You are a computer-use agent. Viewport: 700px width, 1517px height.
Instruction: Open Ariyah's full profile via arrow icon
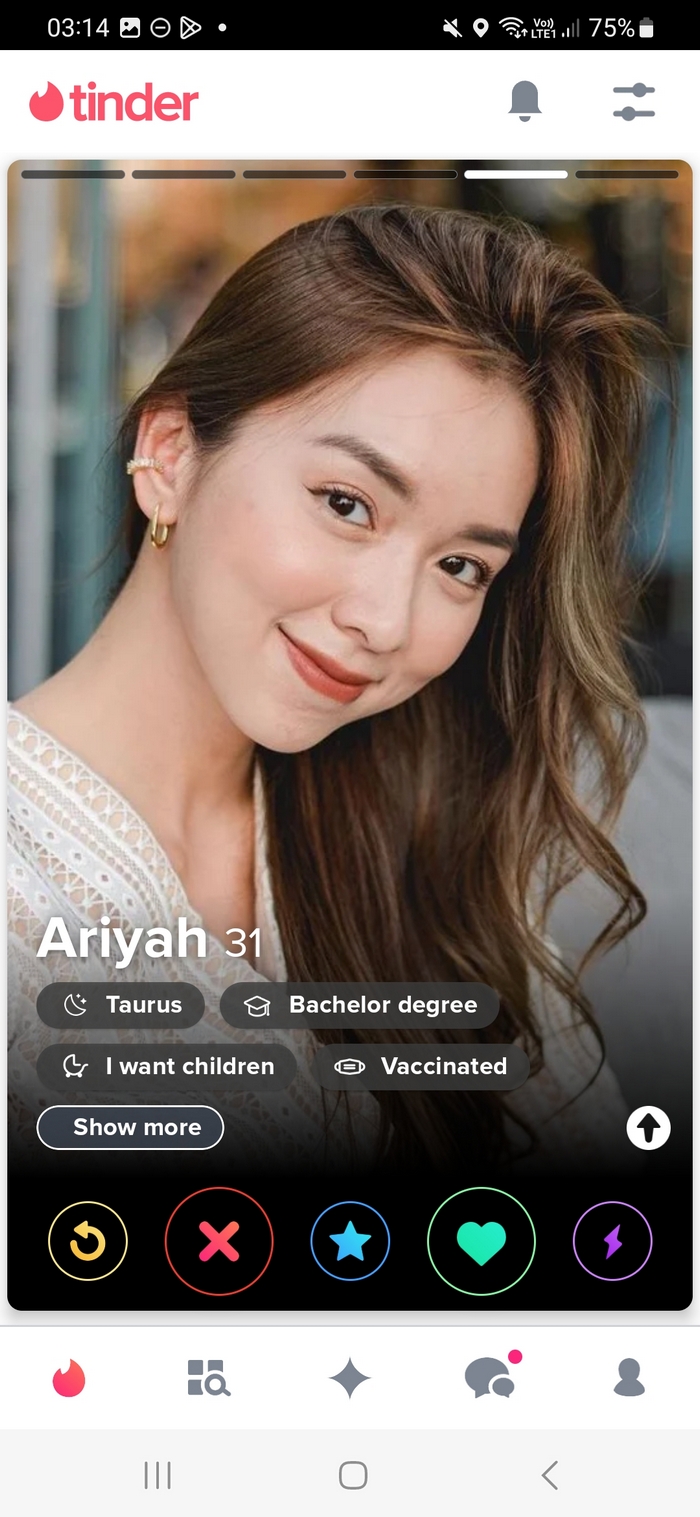(x=648, y=1128)
